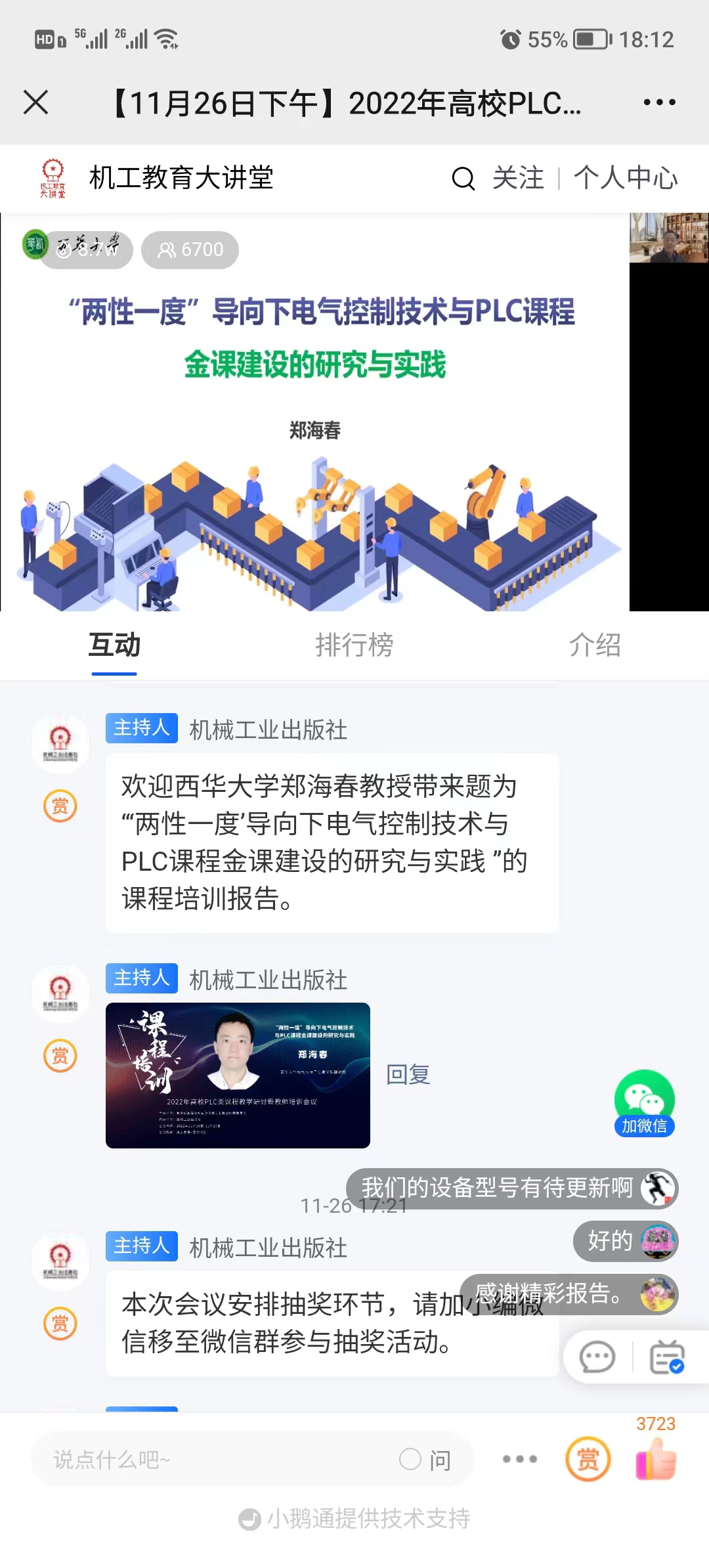The height and width of the screenshot is (1568, 709).
Task: Tap the search icon beside 关注
Action: pos(463,178)
